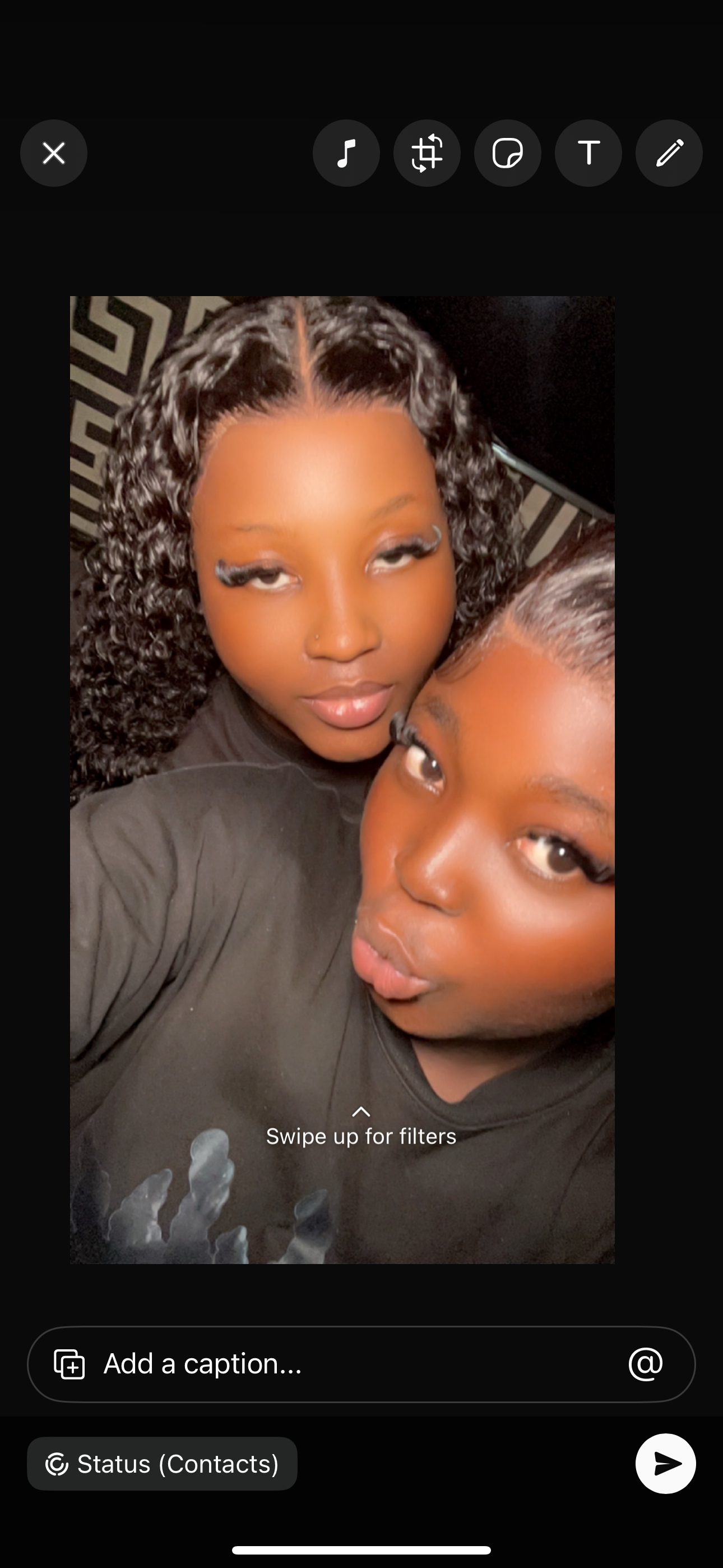This screenshot has height=1568, width=723.
Task: Change Status (Contacts) audience setting
Action: [x=162, y=1464]
